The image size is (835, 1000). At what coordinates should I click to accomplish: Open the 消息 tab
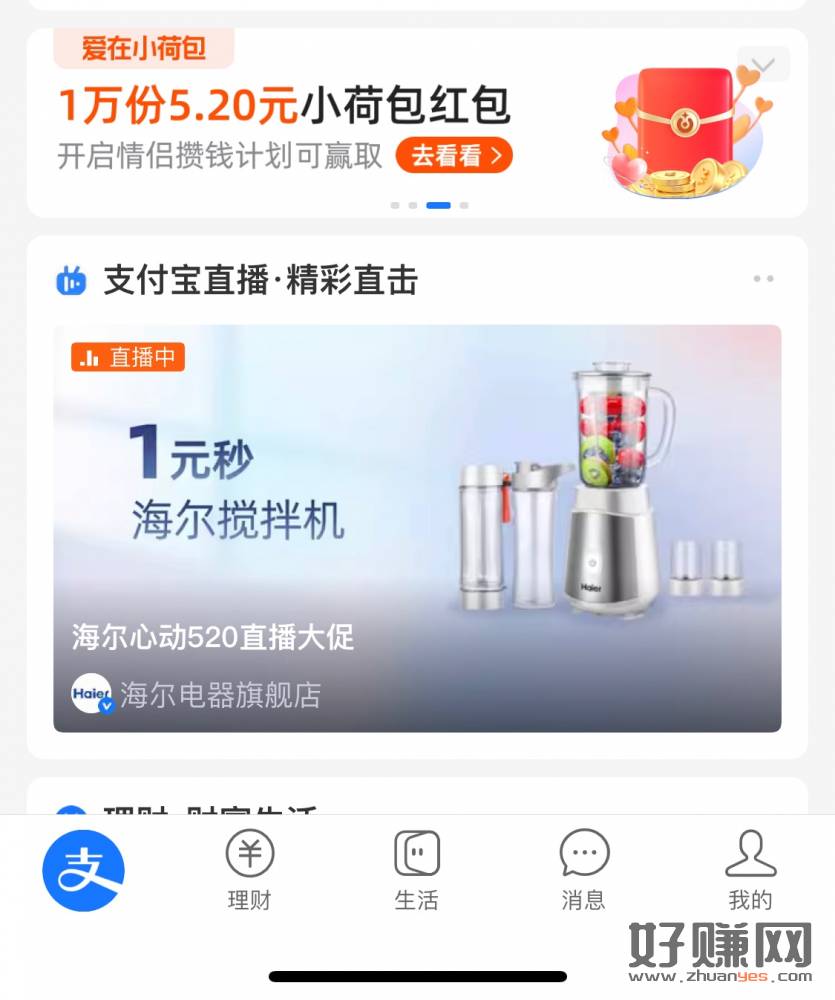click(583, 870)
